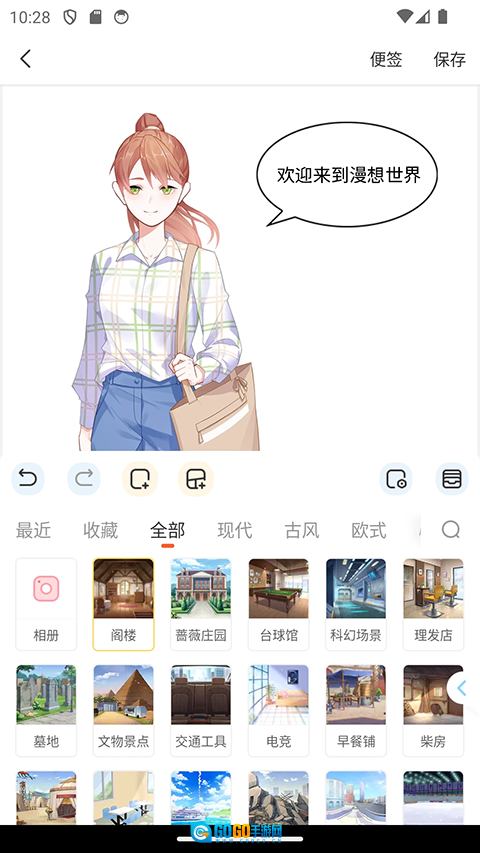Tap the speech bubble 欢迎来到漫想世界
This screenshot has width=480, height=853.
[x=347, y=175]
